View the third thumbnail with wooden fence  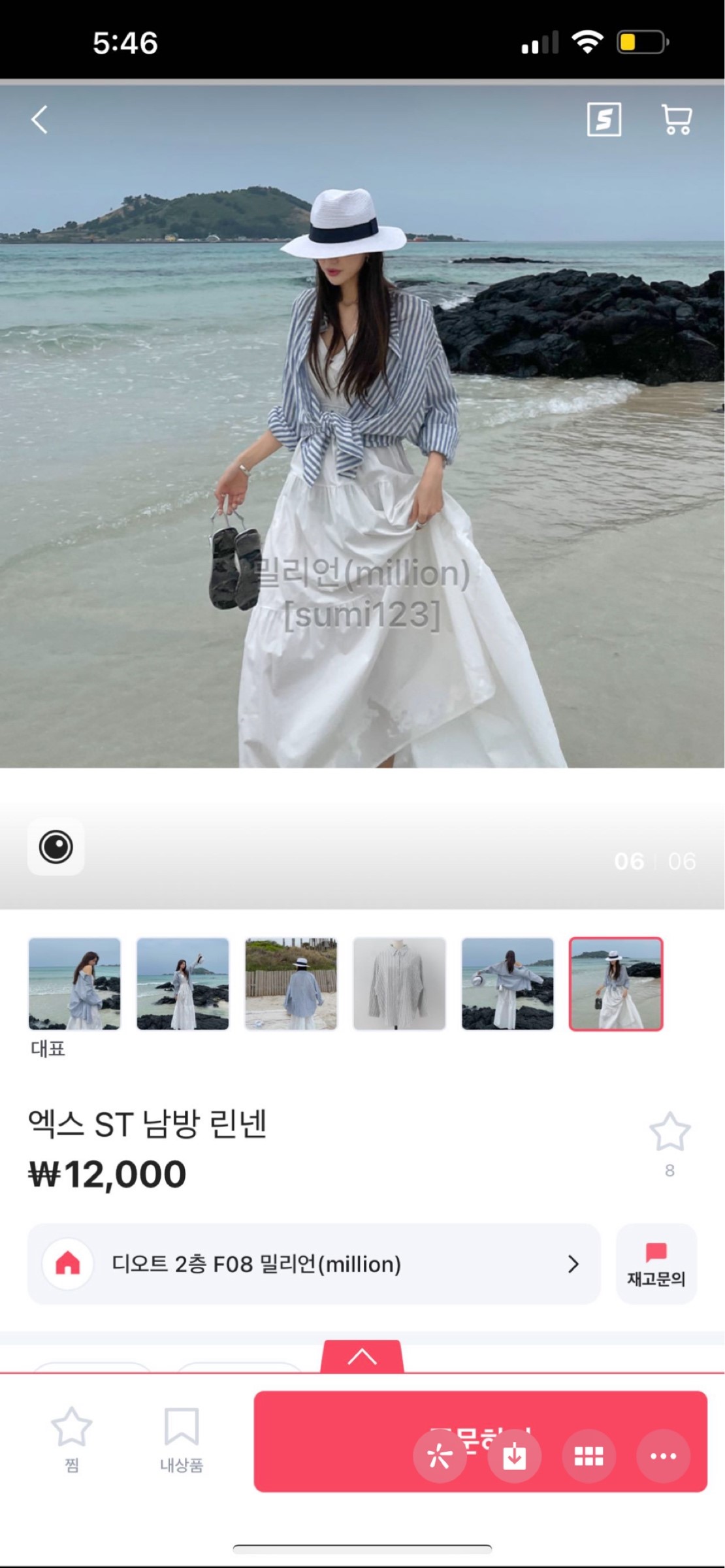click(291, 984)
